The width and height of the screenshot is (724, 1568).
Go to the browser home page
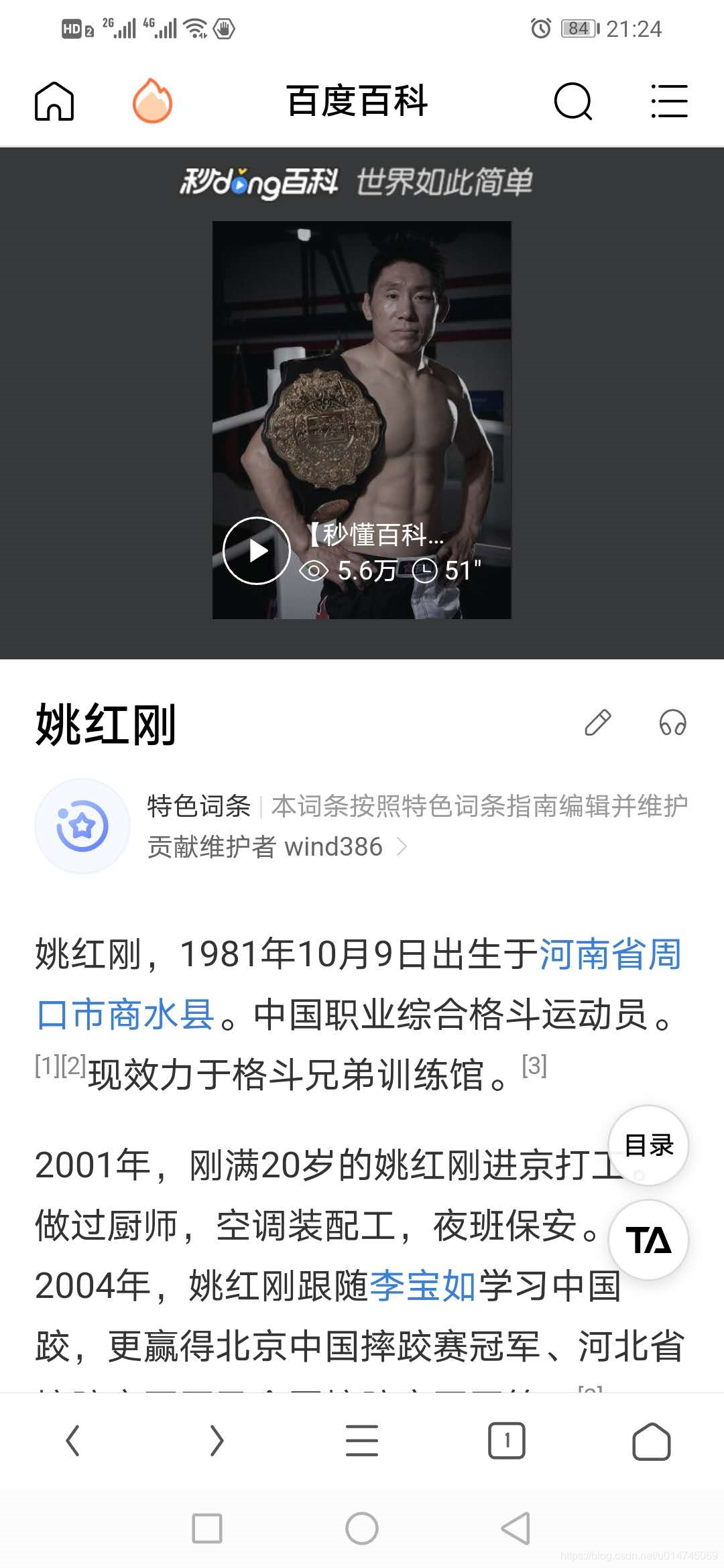coord(54,102)
